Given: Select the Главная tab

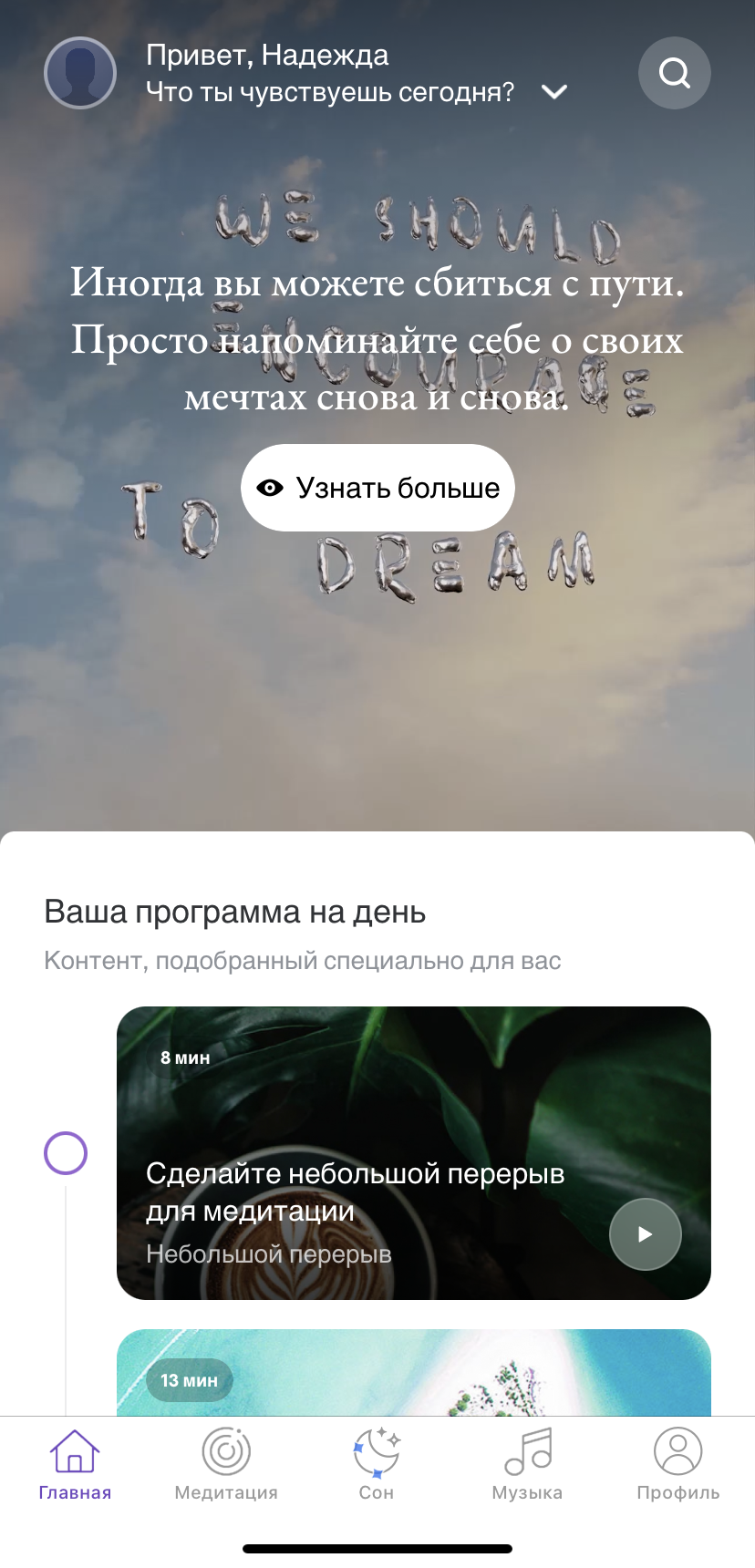Looking at the screenshot, I should tap(75, 1465).
